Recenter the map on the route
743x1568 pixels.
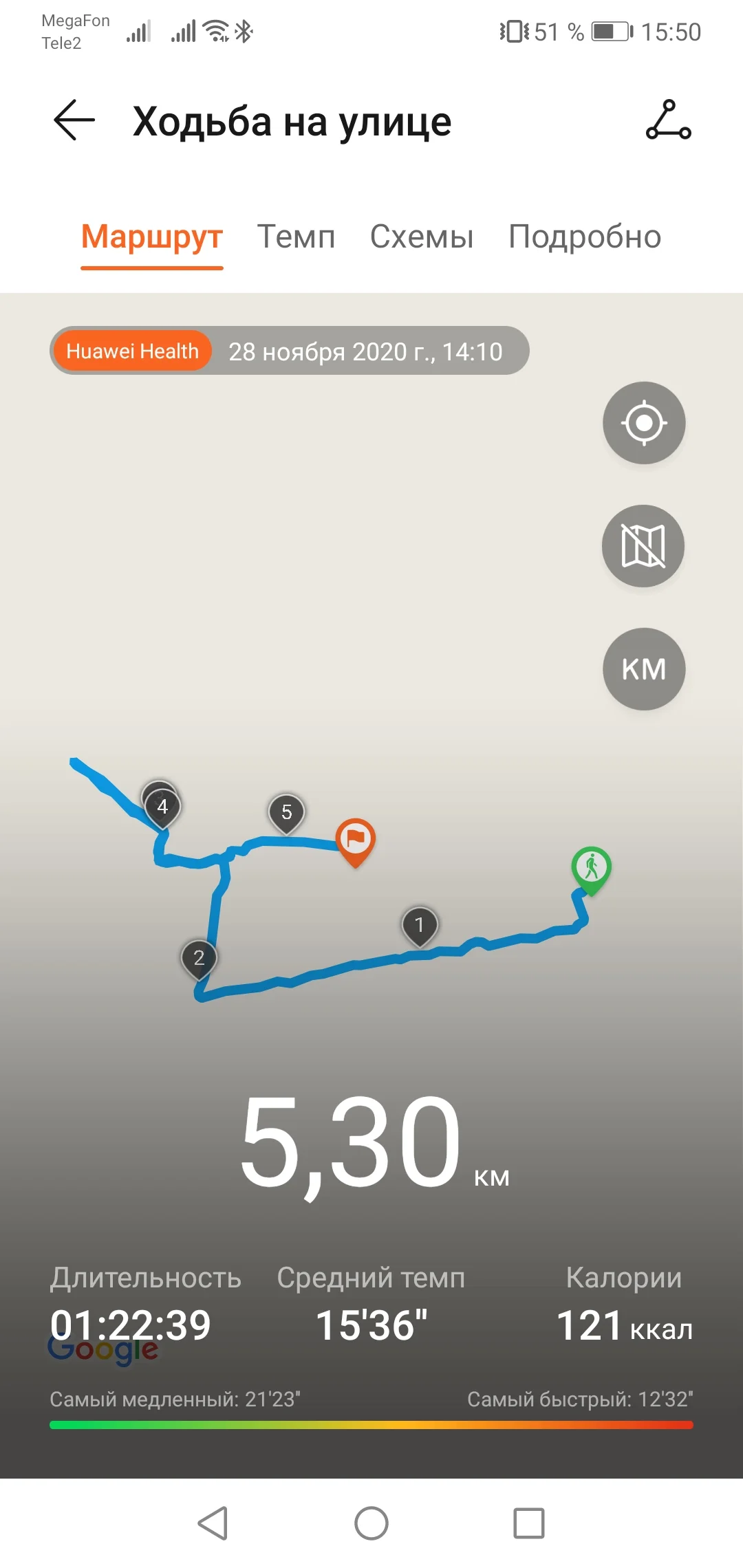pyautogui.click(x=644, y=423)
